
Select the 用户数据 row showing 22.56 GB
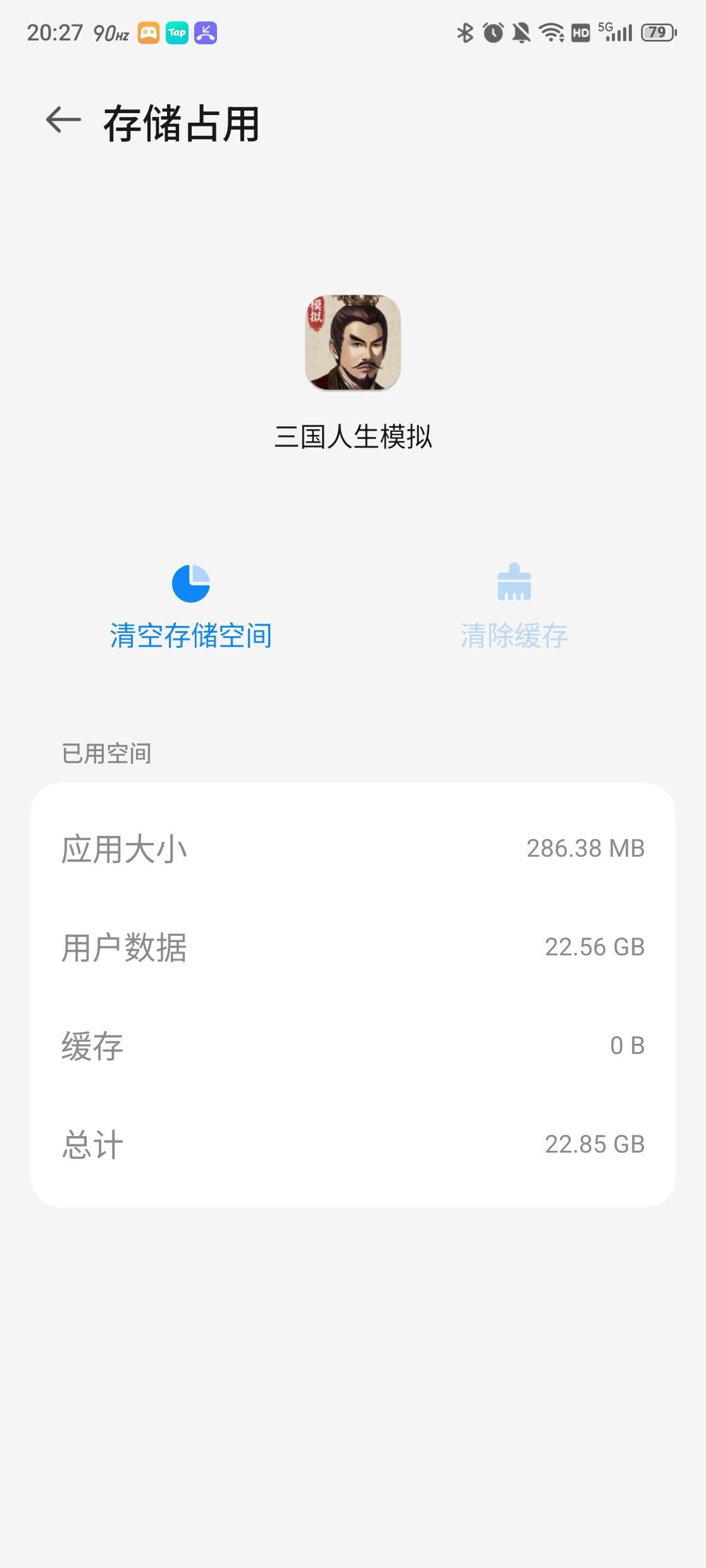(x=352, y=946)
